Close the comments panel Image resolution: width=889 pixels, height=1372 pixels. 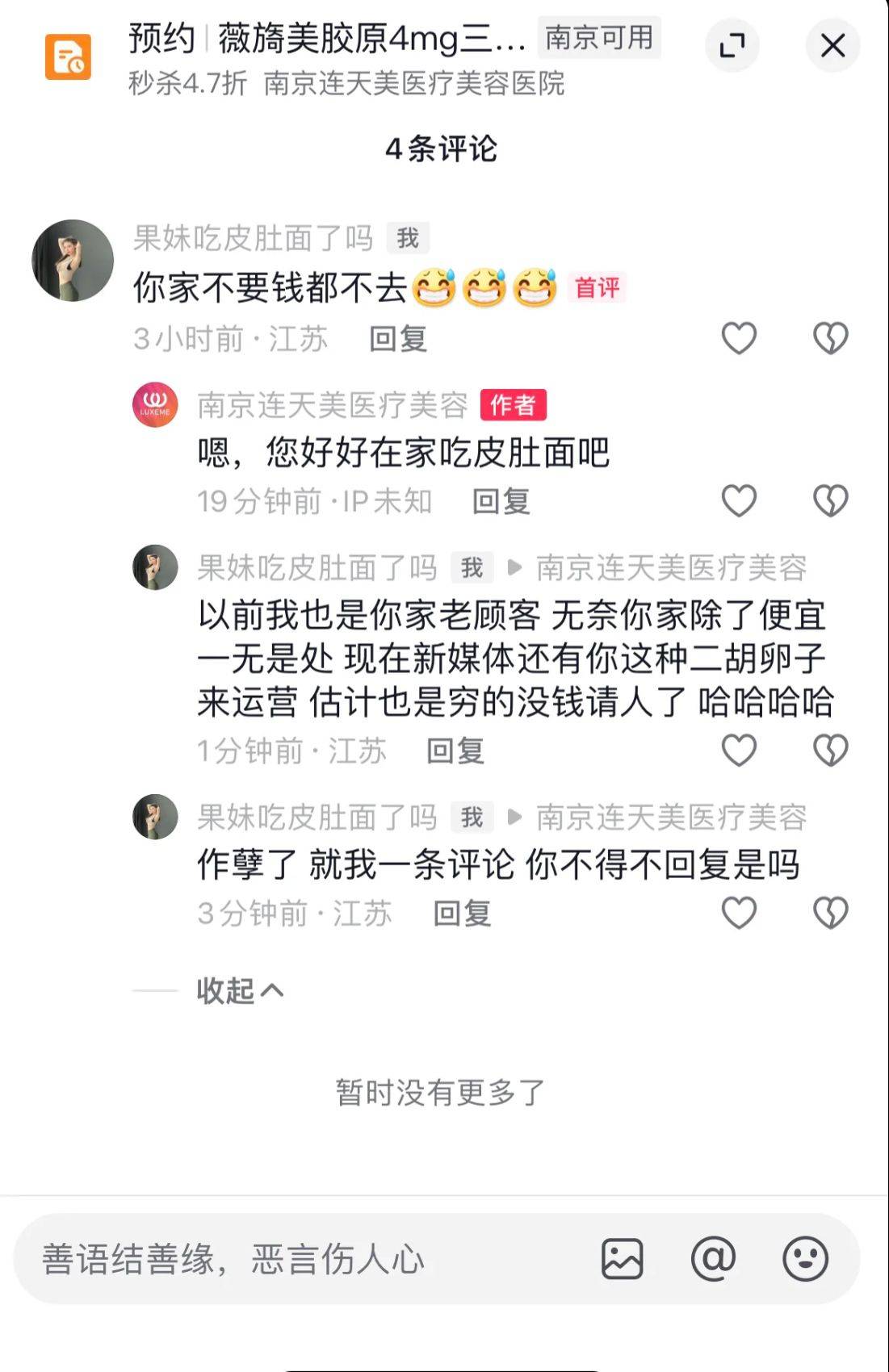(x=832, y=45)
